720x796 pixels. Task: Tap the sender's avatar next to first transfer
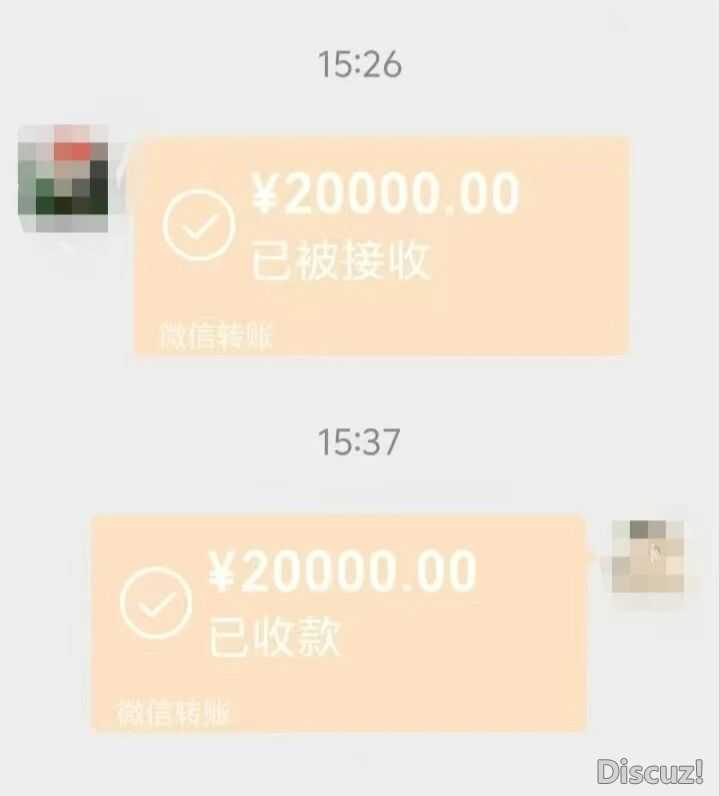click(x=62, y=178)
